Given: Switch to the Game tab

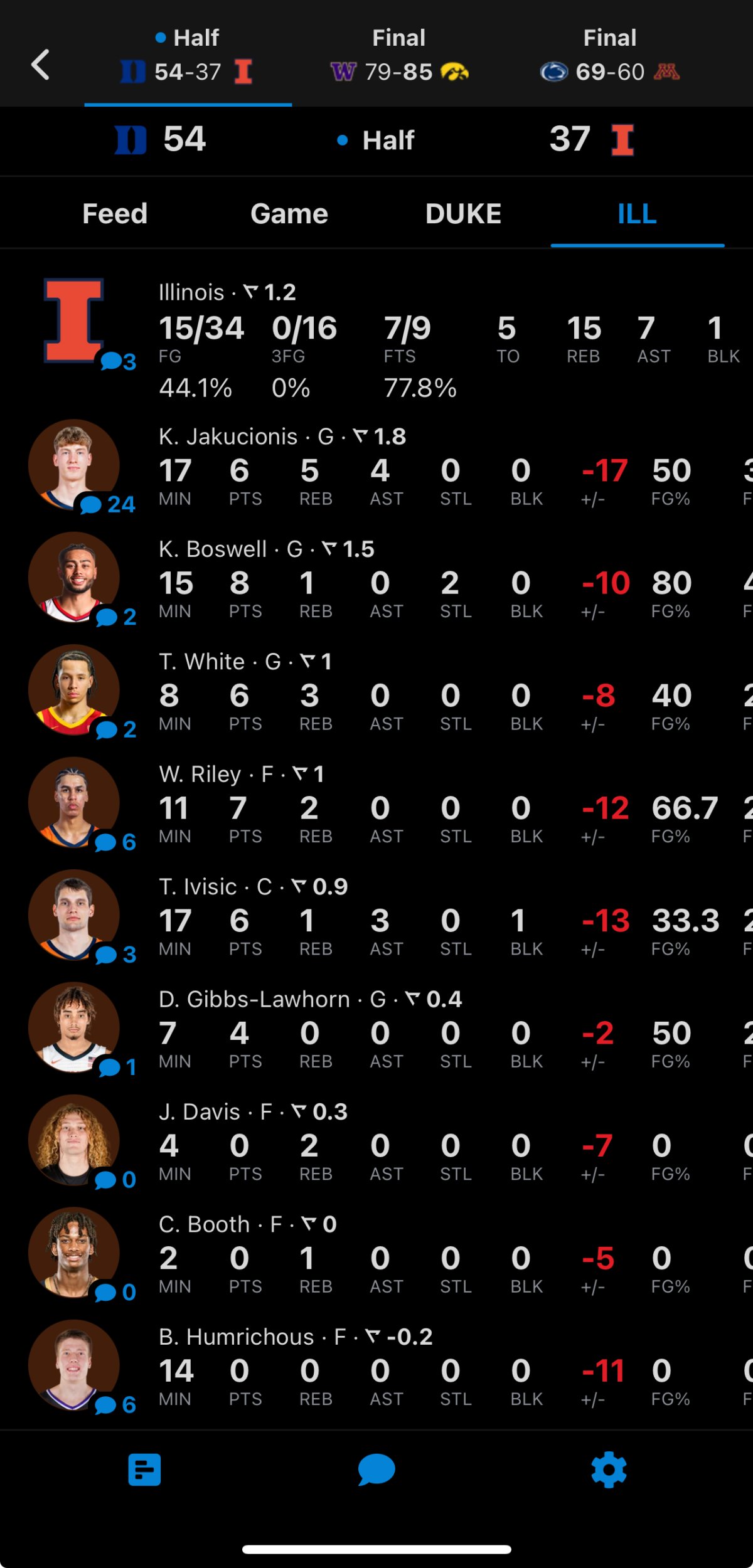Looking at the screenshot, I should tap(289, 213).
